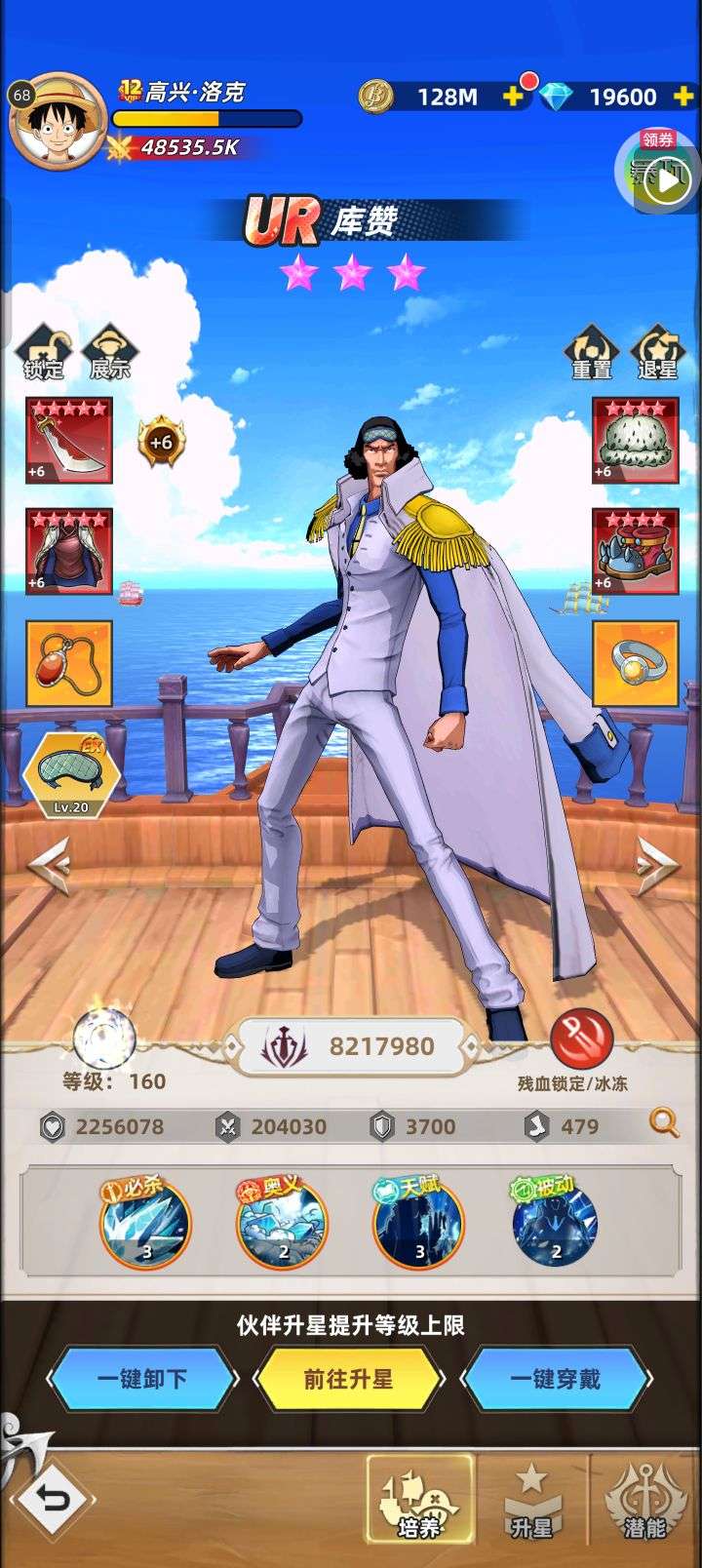
Task: Open the 必杀 skill details
Action: [x=145, y=1222]
